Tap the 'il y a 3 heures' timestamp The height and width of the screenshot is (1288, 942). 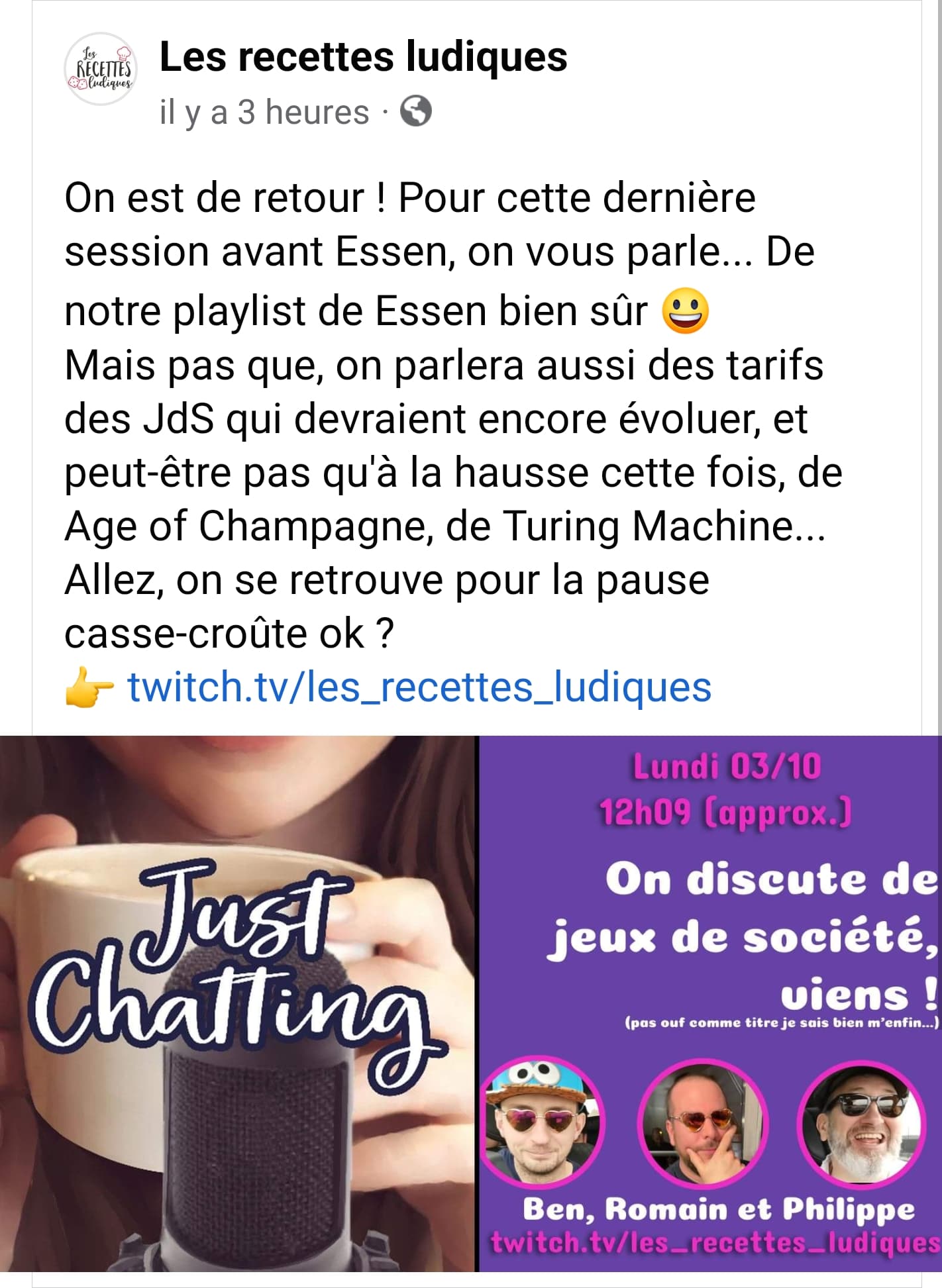(264, 112)
